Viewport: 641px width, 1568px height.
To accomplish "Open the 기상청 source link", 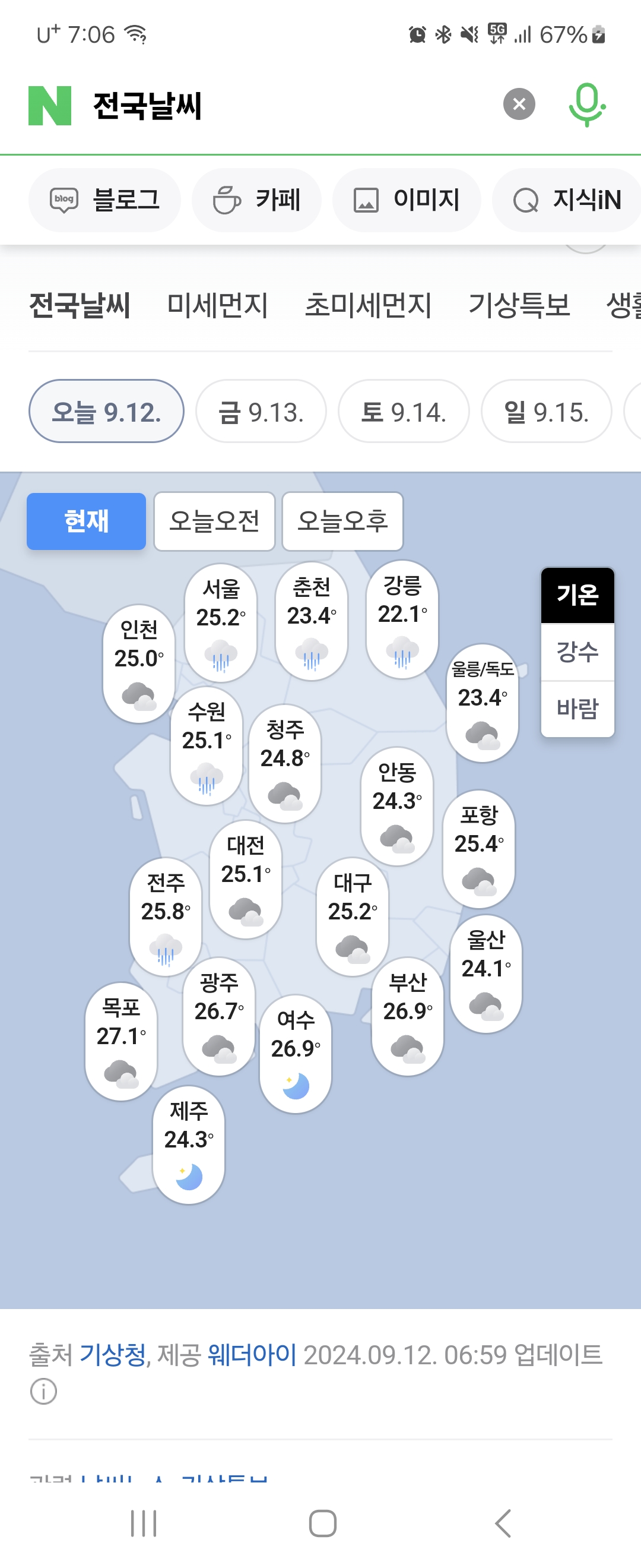I will click(113, 1354).
